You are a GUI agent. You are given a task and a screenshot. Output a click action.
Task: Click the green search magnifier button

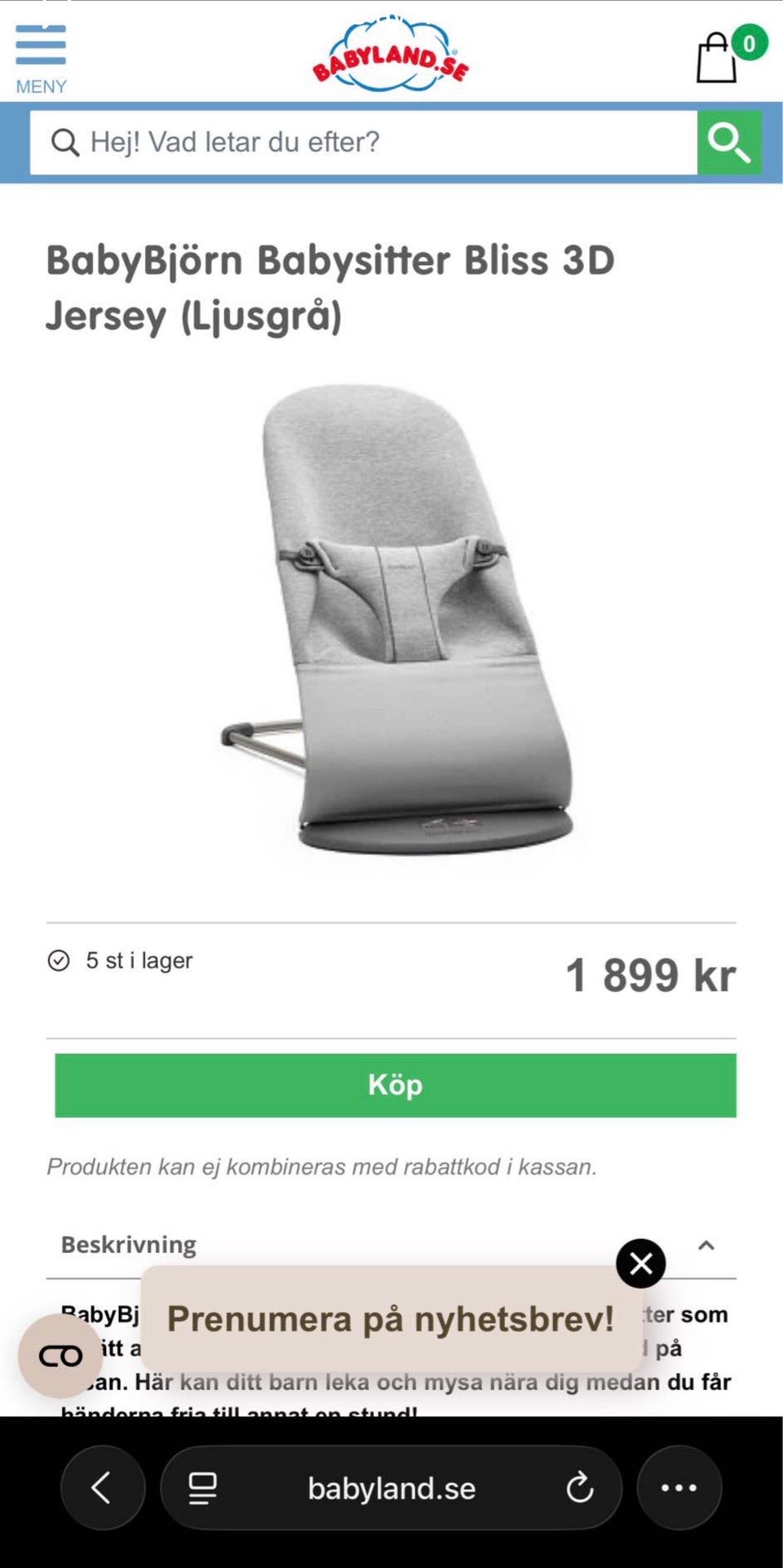730,142
